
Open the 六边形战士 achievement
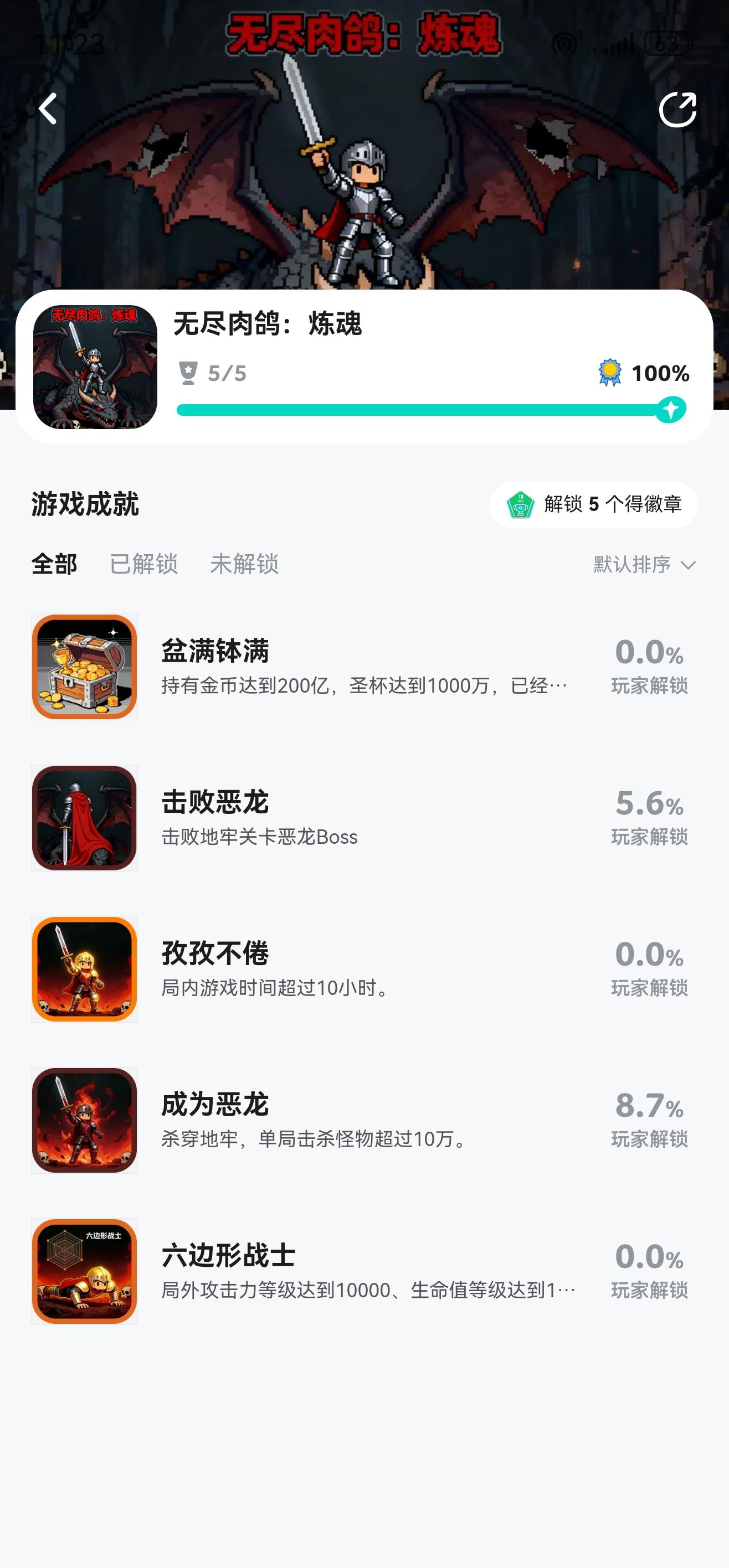tap(363, 1271)
